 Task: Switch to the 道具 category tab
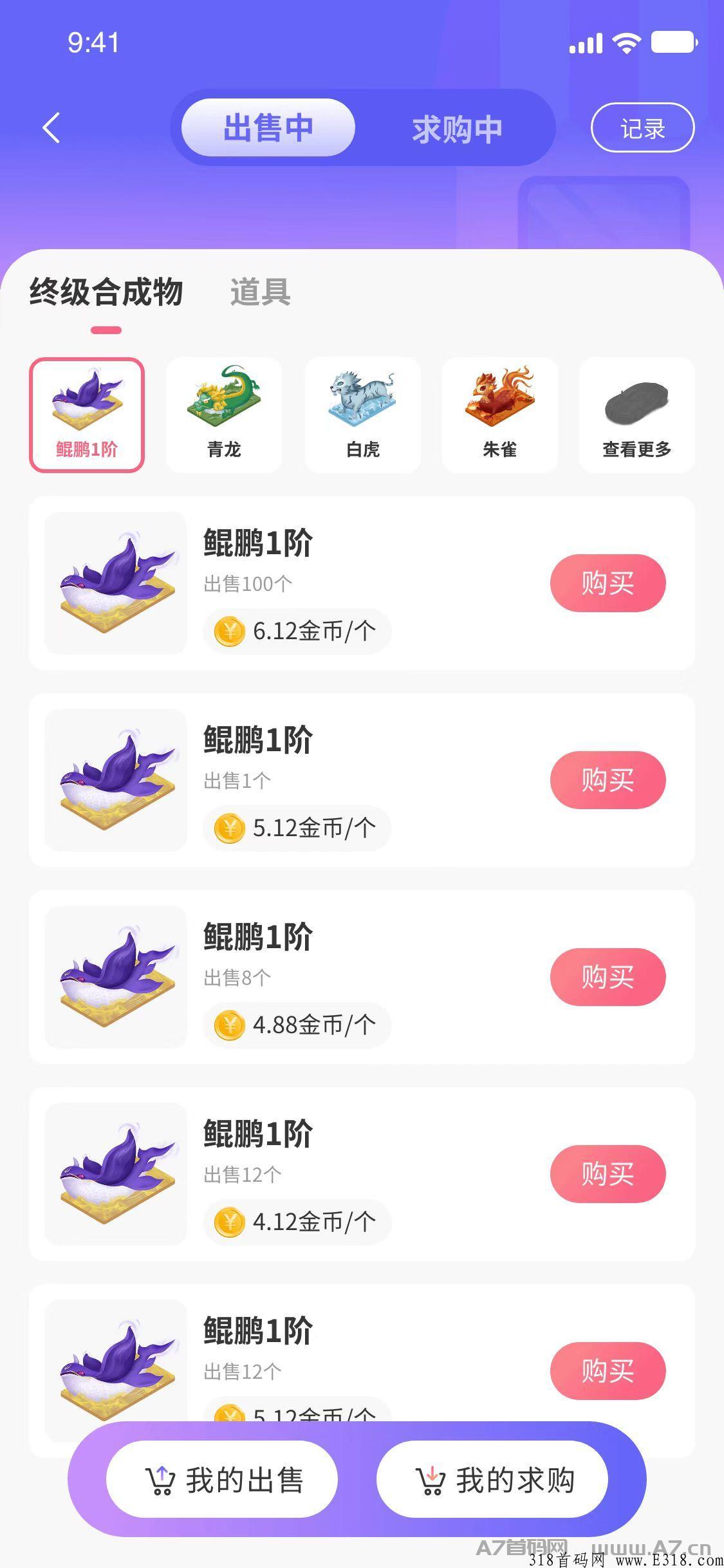(x=260, y=292)
